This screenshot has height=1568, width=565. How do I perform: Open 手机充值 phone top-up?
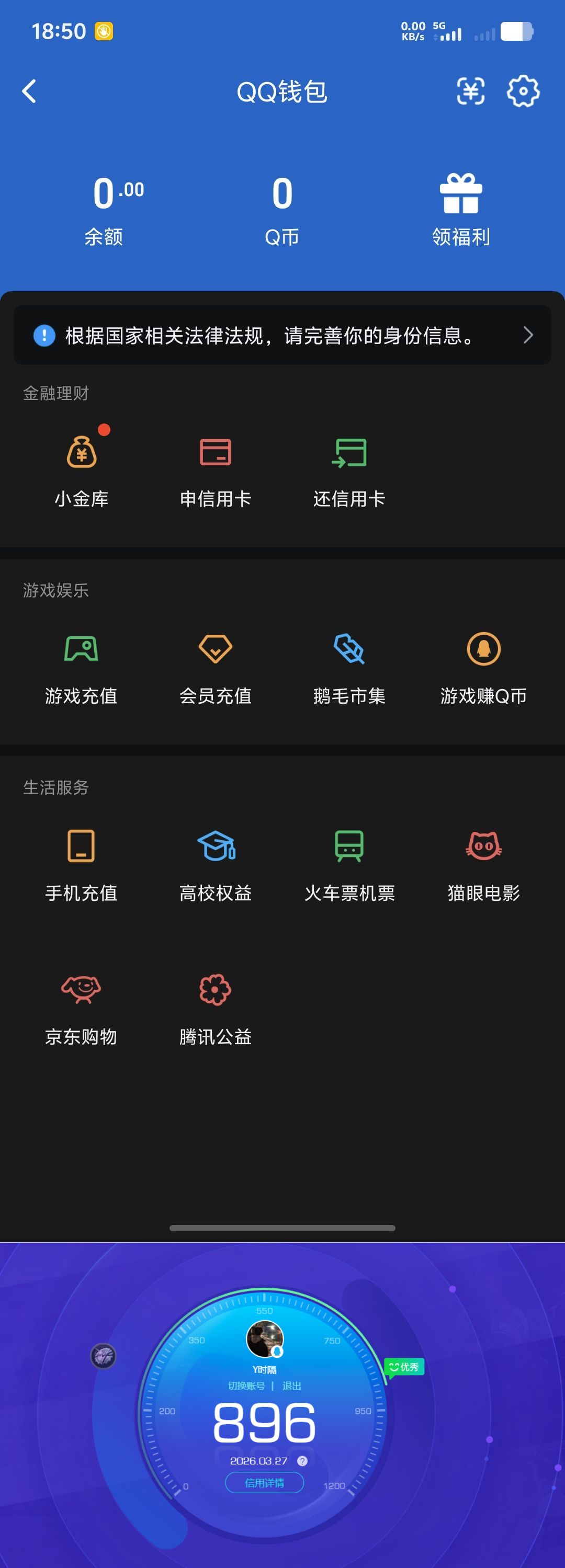pyautogui.click(x=82, y=864)
